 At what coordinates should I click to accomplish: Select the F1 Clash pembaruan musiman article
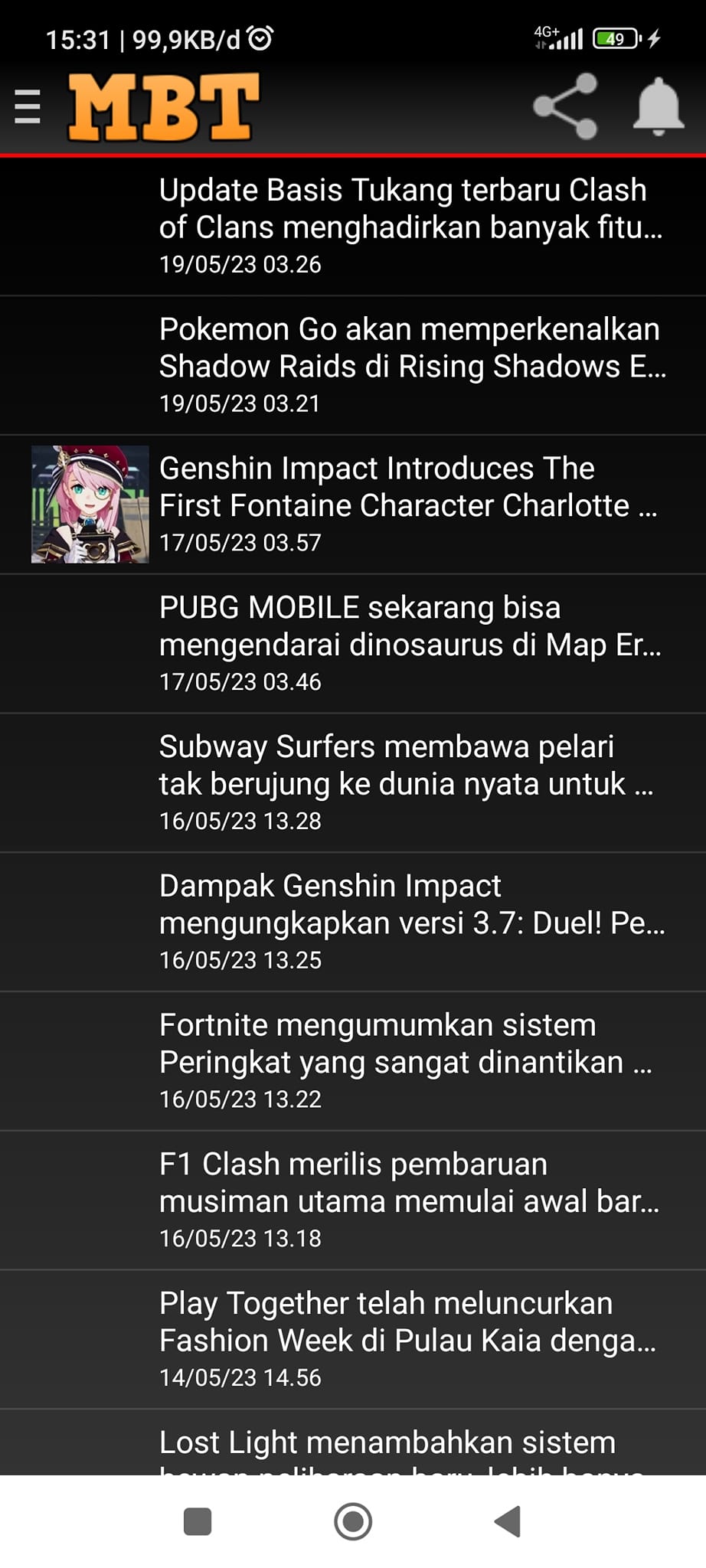tap(410, 1200)
